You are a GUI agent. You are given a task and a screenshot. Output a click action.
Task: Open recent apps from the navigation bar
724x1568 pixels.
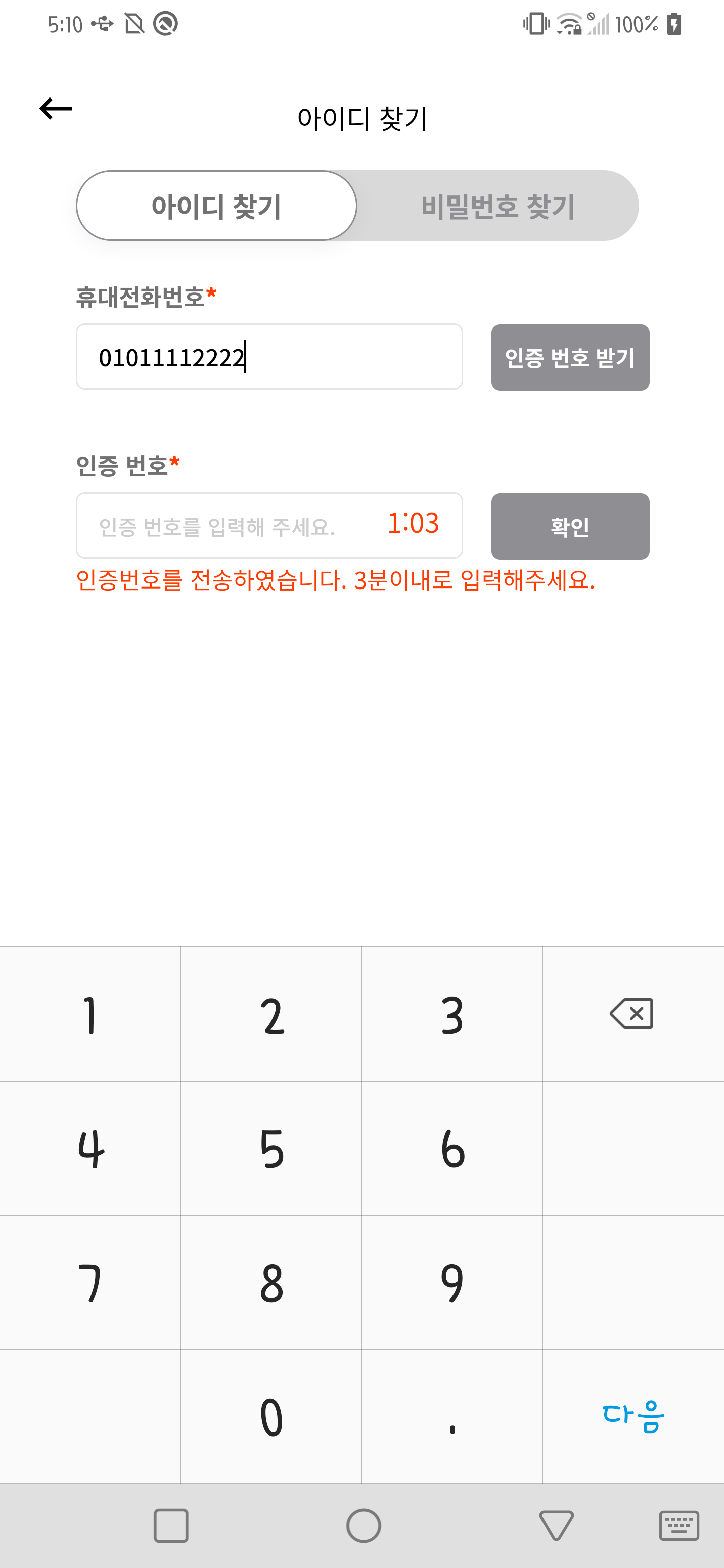(170, 1526)
